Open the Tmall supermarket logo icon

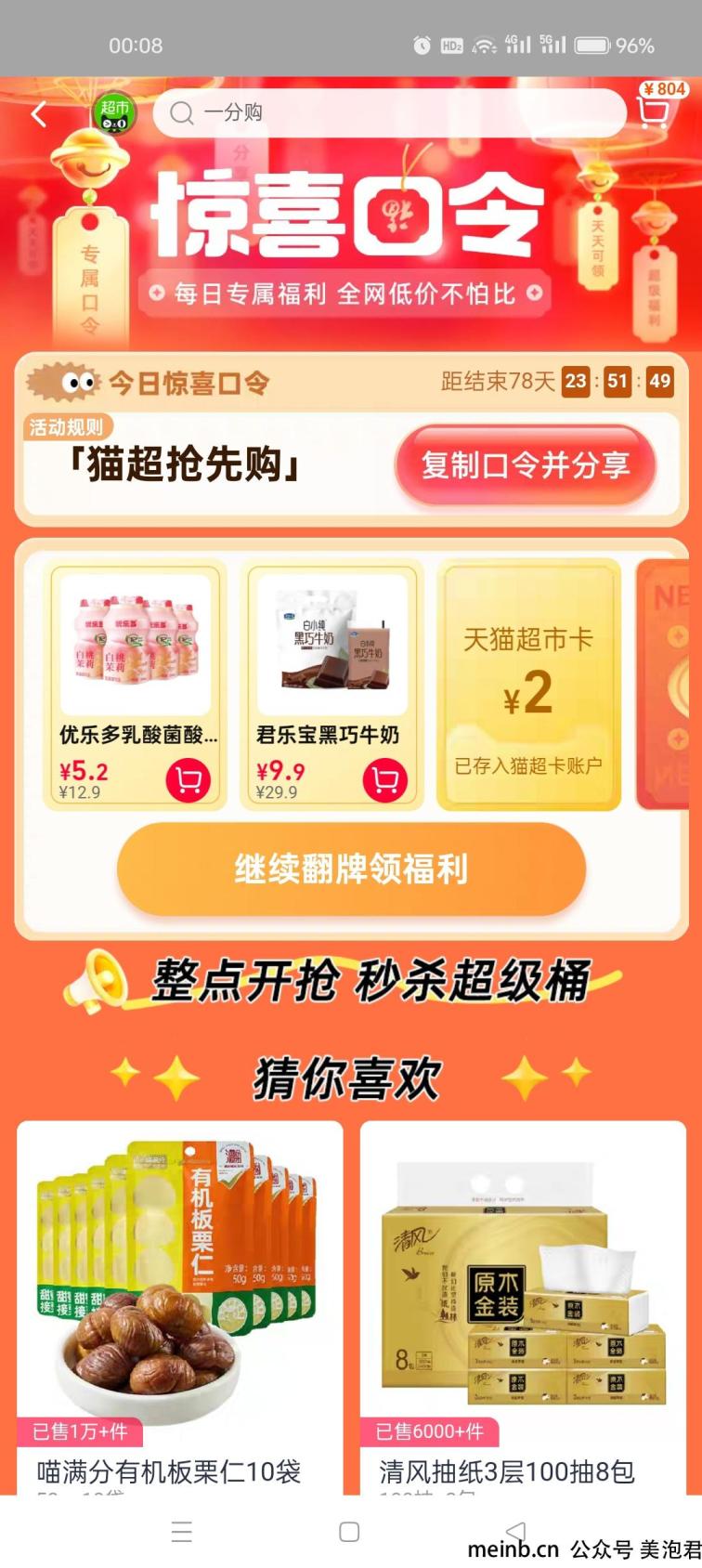pyautogui.click(x=114, y=114)
